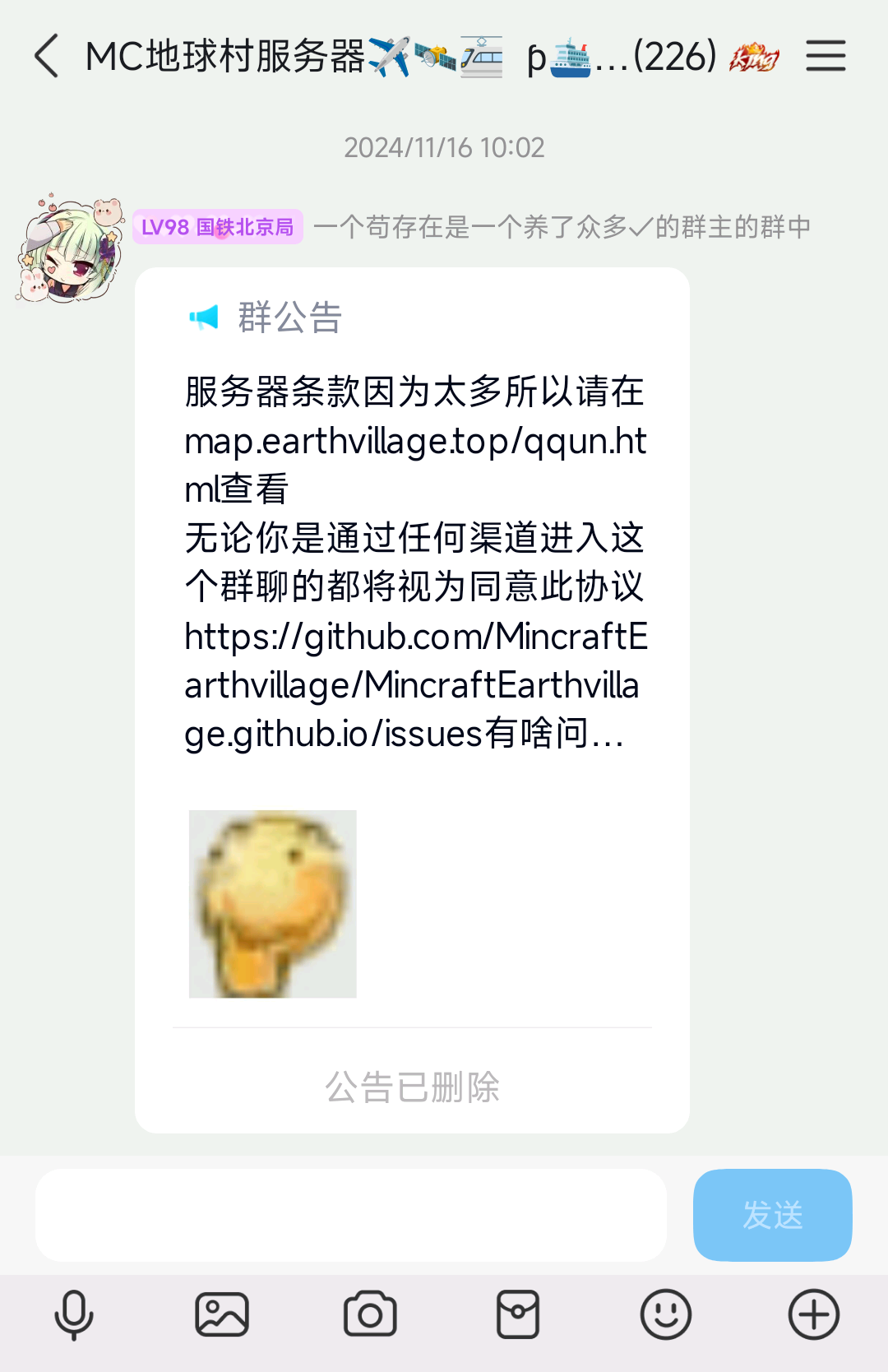Open the group settings hamburger menu

point(826,56)
